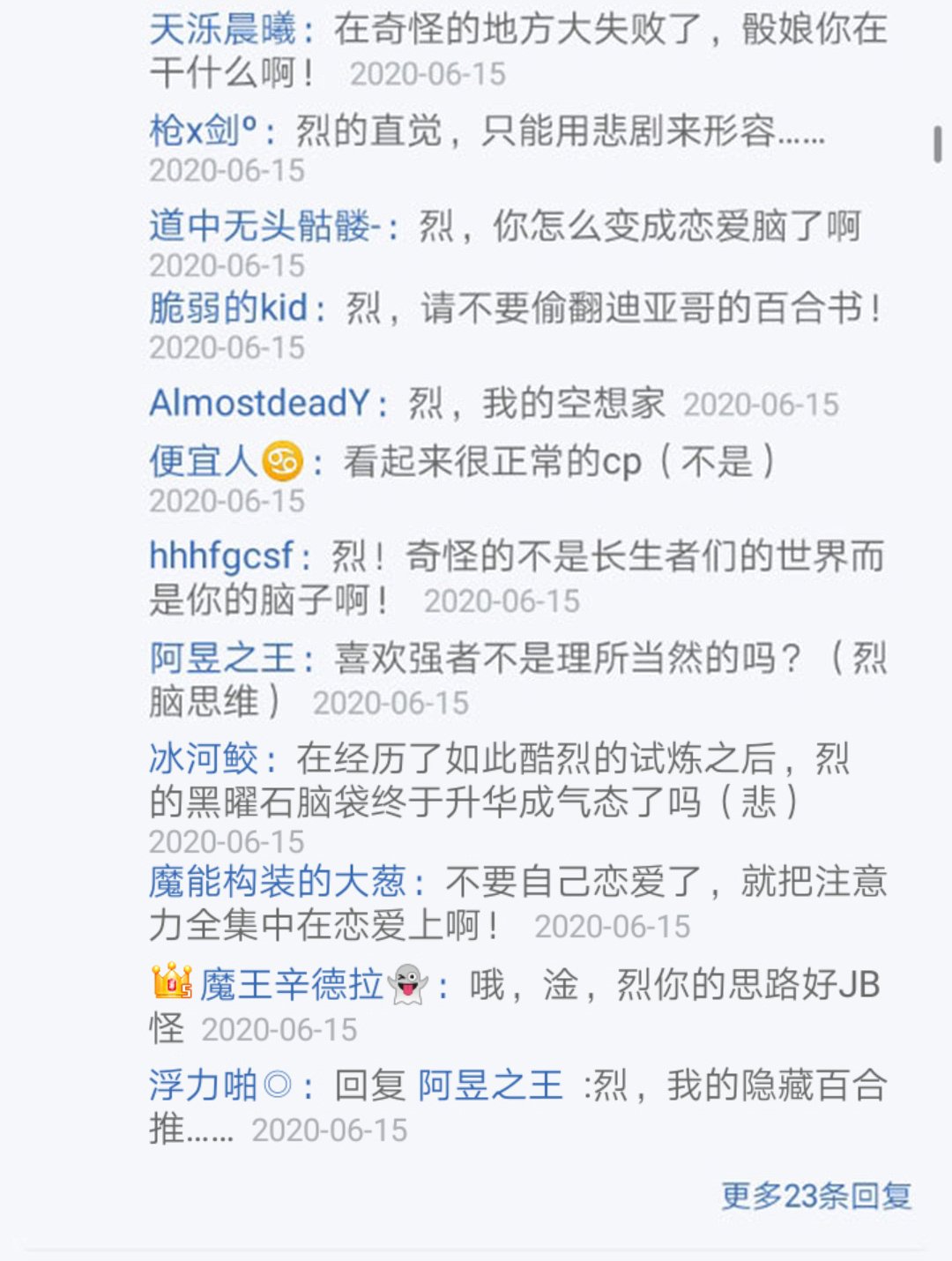
Task: Open 脆弱的kid's profile
Action: (228, 308)
